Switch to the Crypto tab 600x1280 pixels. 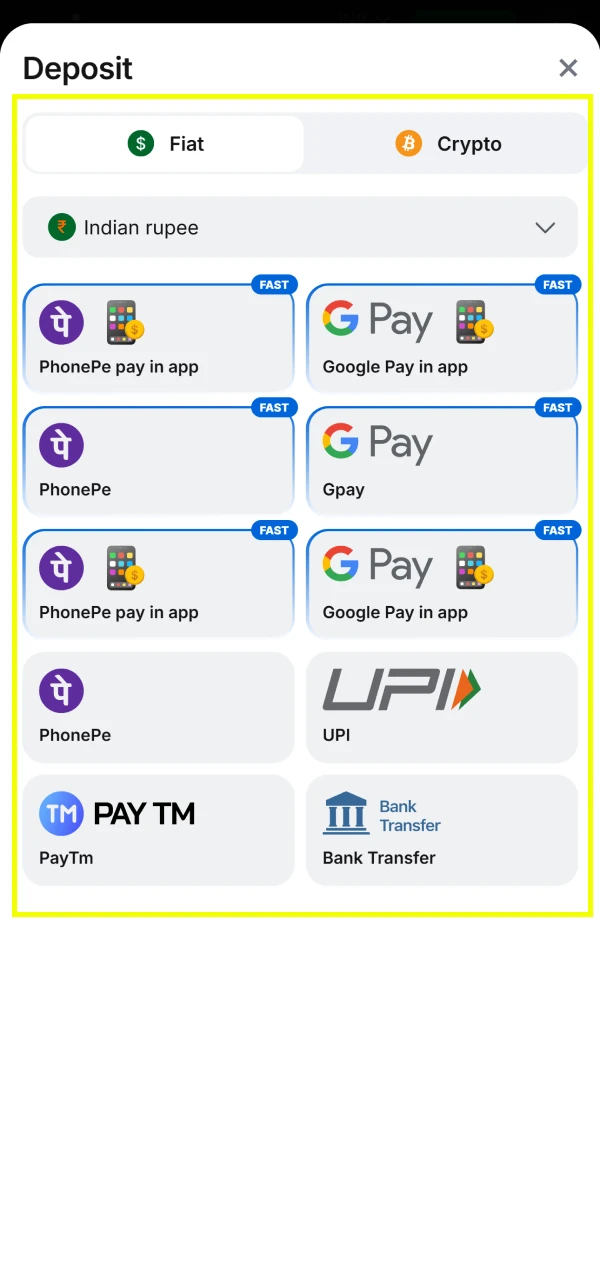[446, 144]
